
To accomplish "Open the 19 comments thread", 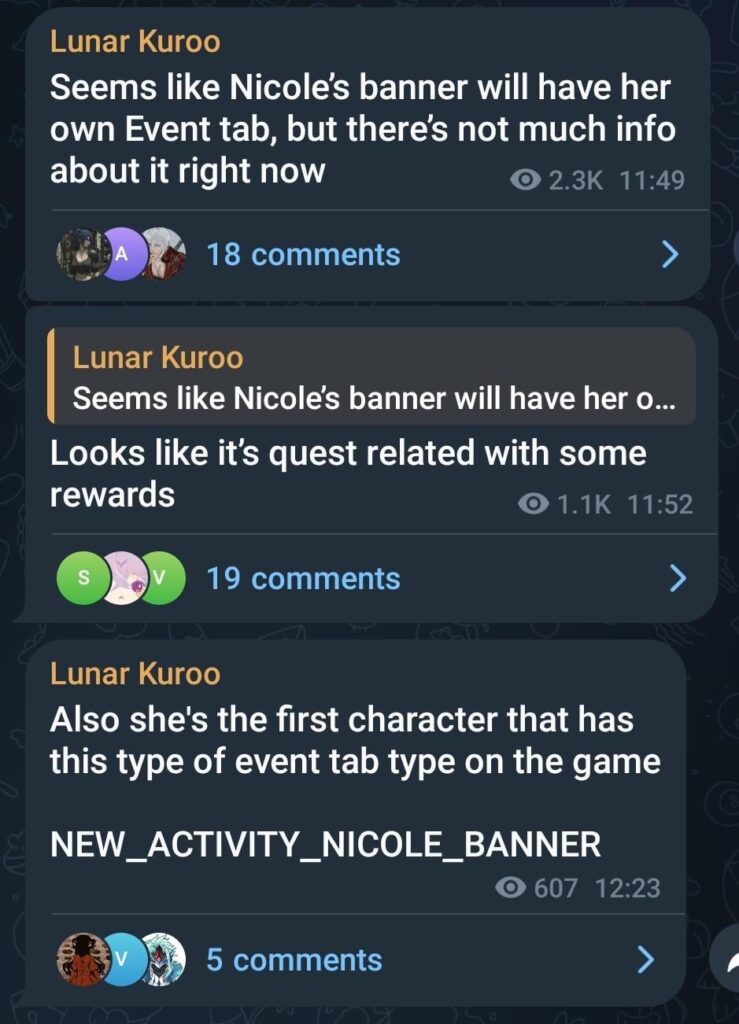I will tap(303, 579).
